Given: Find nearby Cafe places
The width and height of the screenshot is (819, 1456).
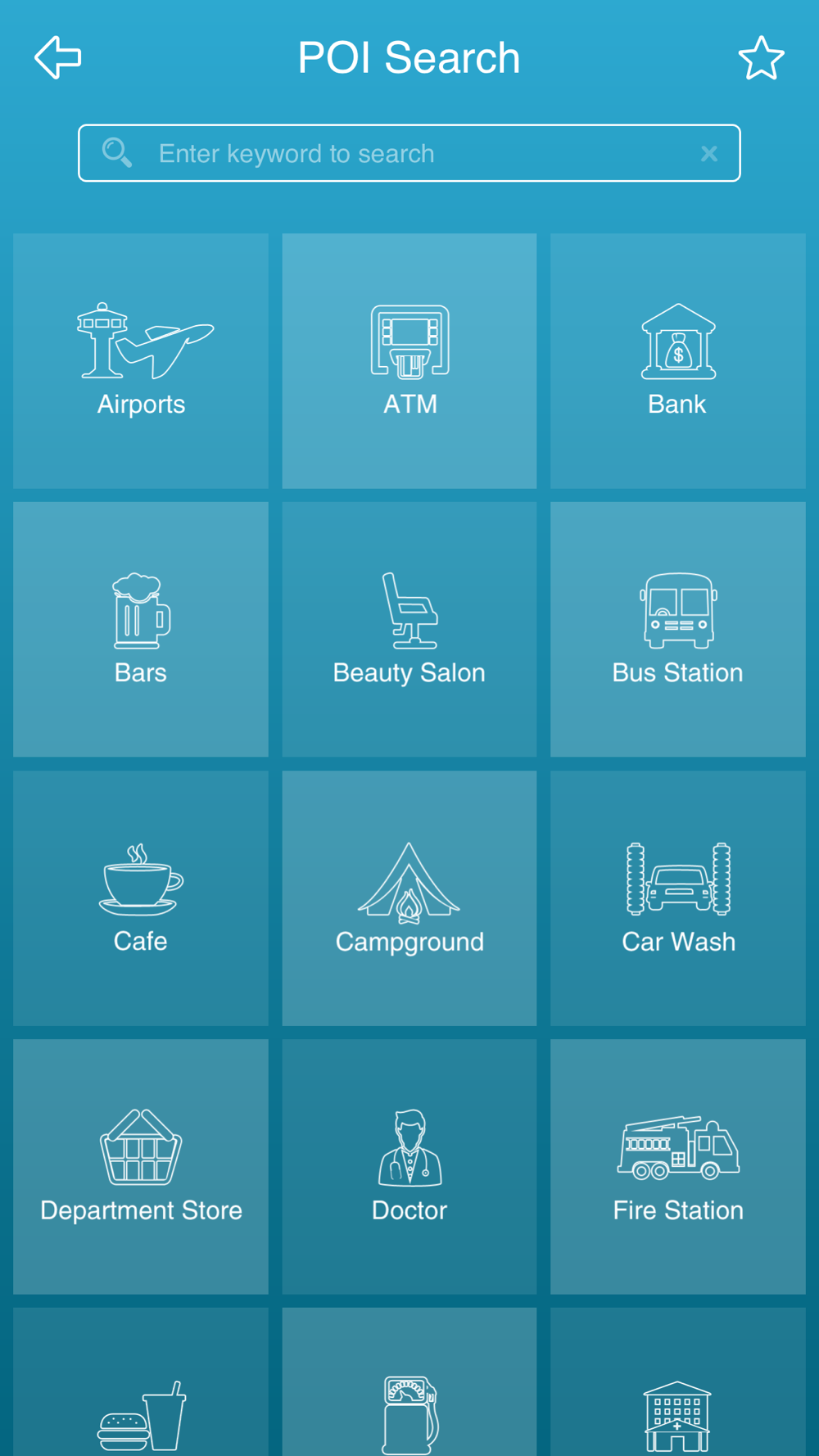Looking at the screenshot, I should [141, 898].
